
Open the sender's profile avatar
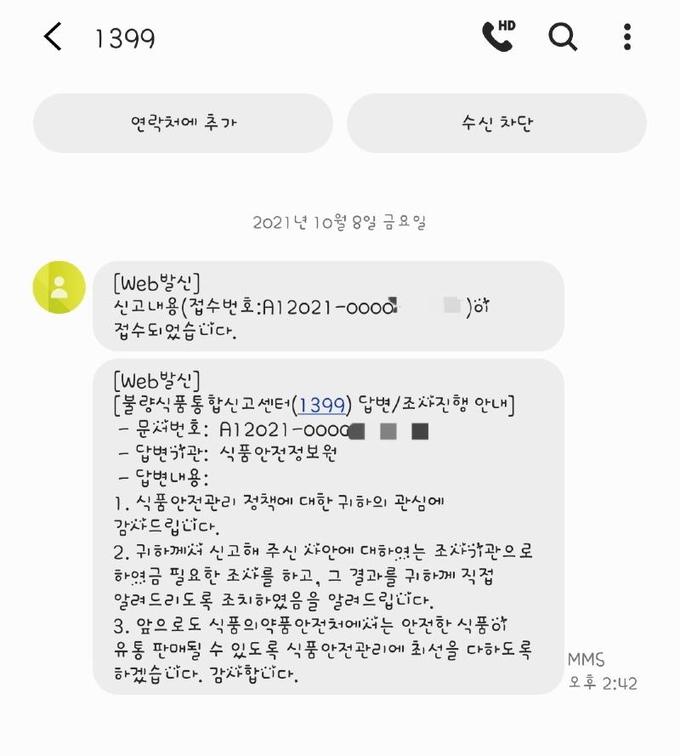tap(59, 287)
